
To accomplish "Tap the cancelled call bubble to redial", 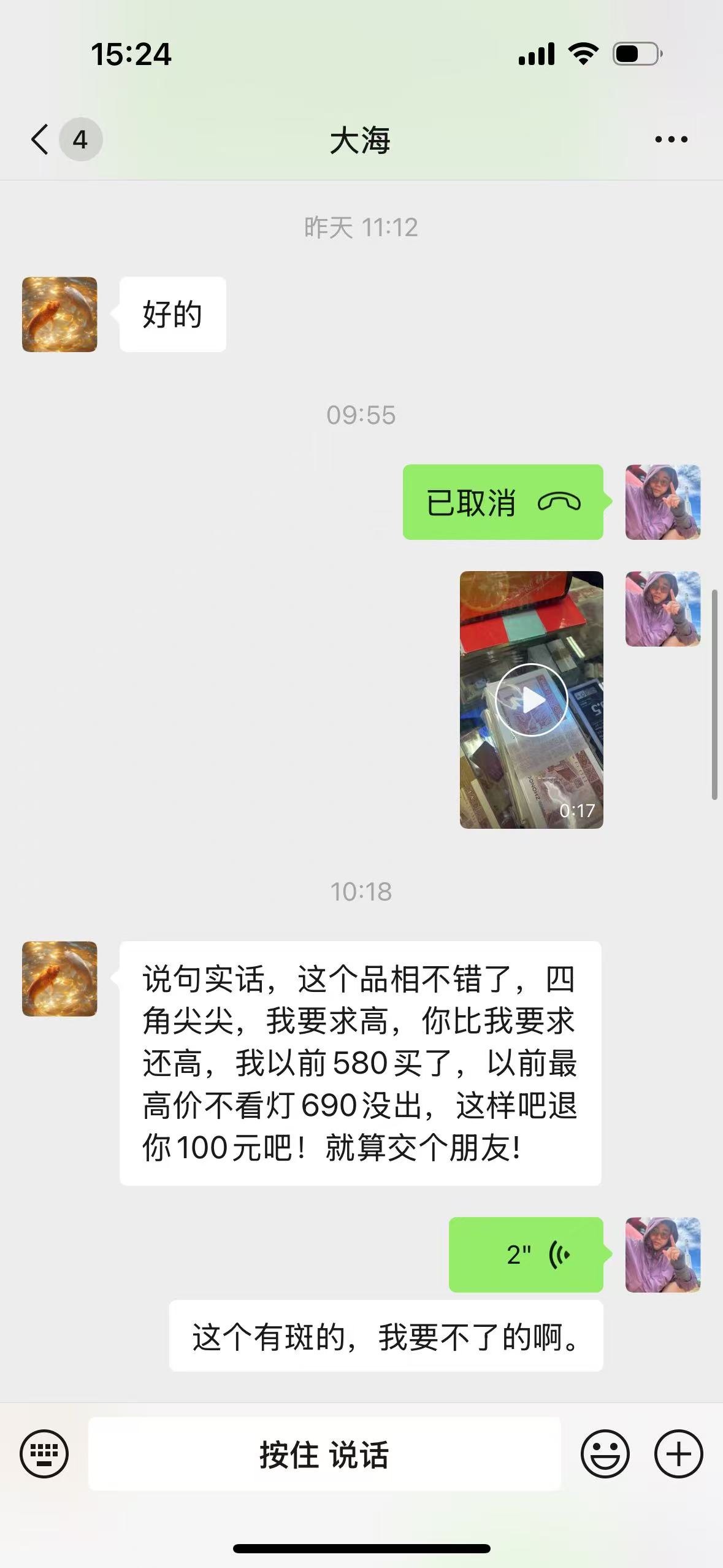I will [503, 502].
